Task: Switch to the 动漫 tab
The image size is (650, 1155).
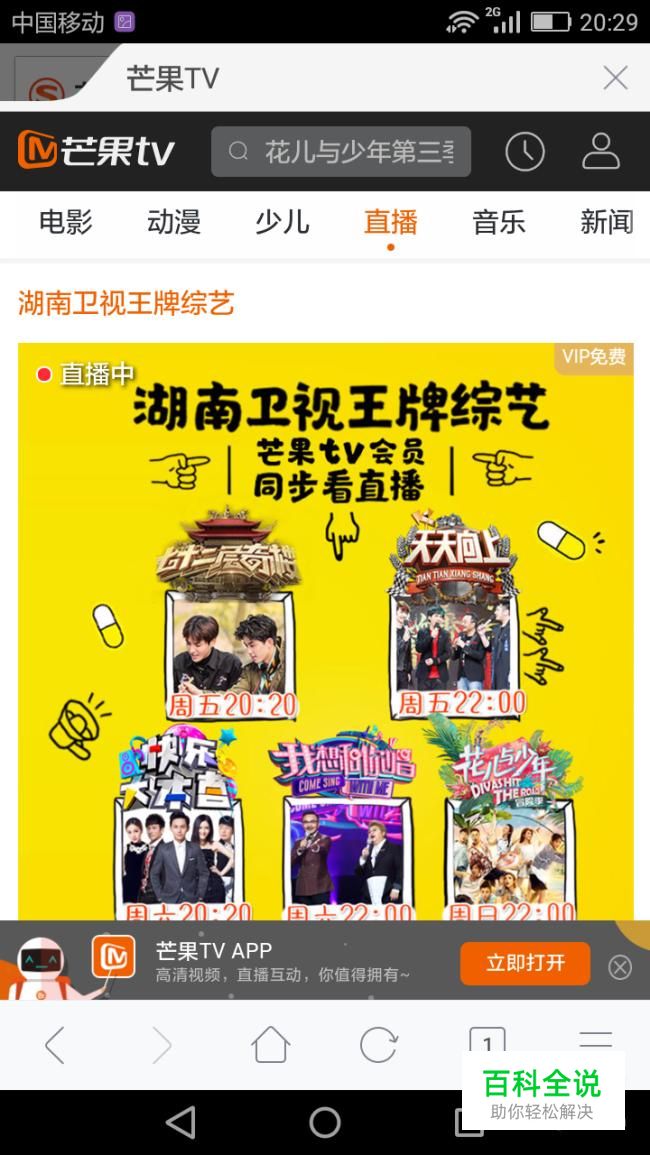Action: tap(174, 222)
